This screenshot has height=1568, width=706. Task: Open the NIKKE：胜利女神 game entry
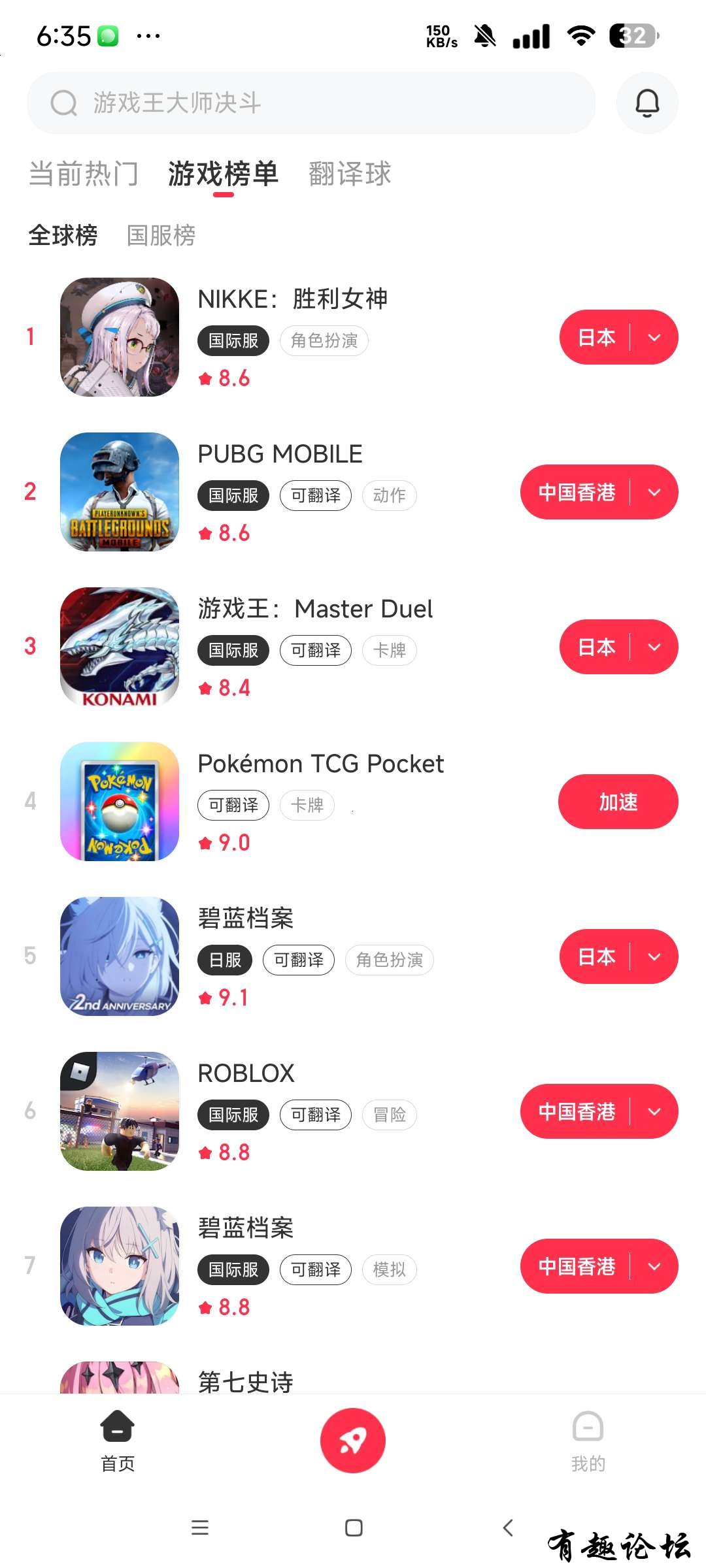293,299
